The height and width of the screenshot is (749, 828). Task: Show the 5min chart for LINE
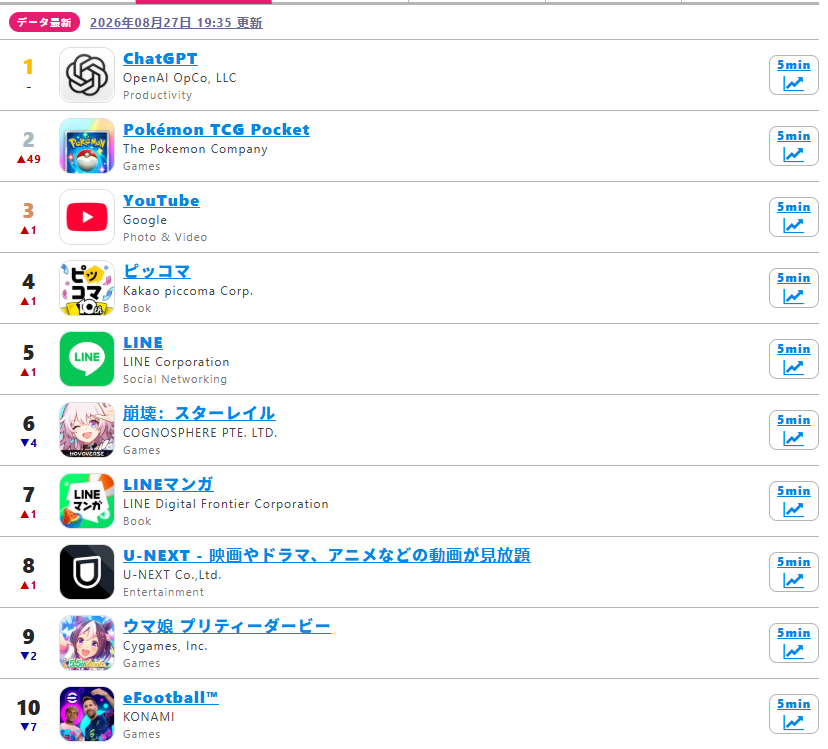tap(793, 359)
